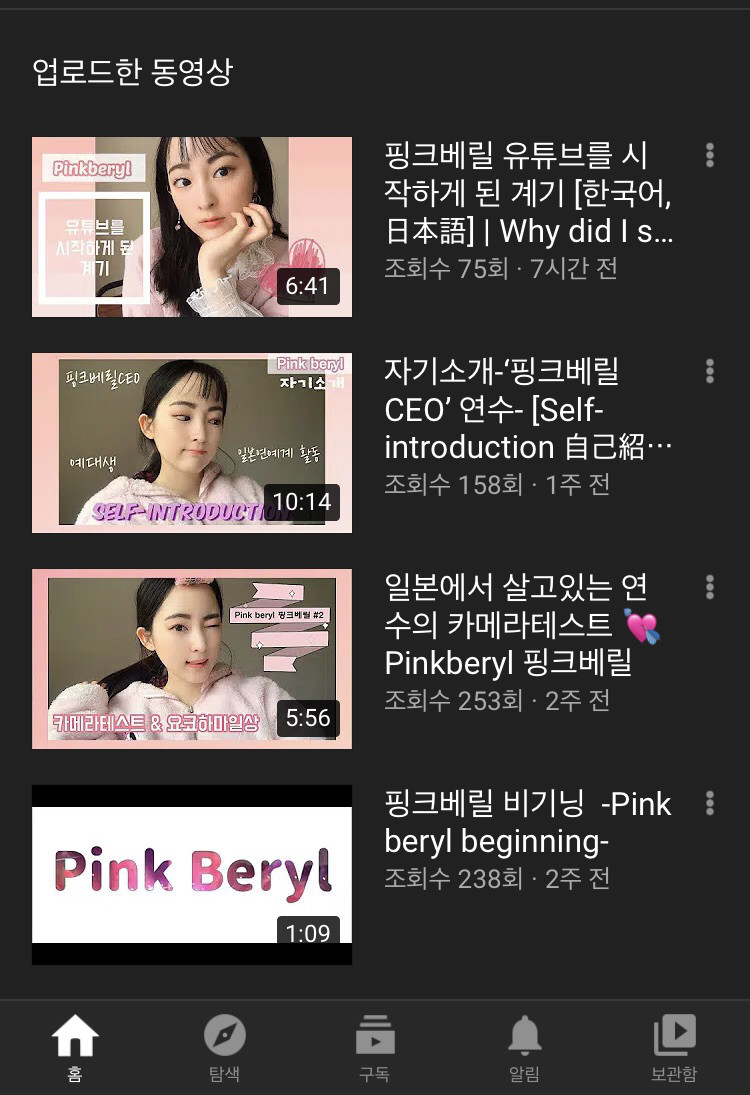Switch to the 보관함 library tab

point(674,1047)
